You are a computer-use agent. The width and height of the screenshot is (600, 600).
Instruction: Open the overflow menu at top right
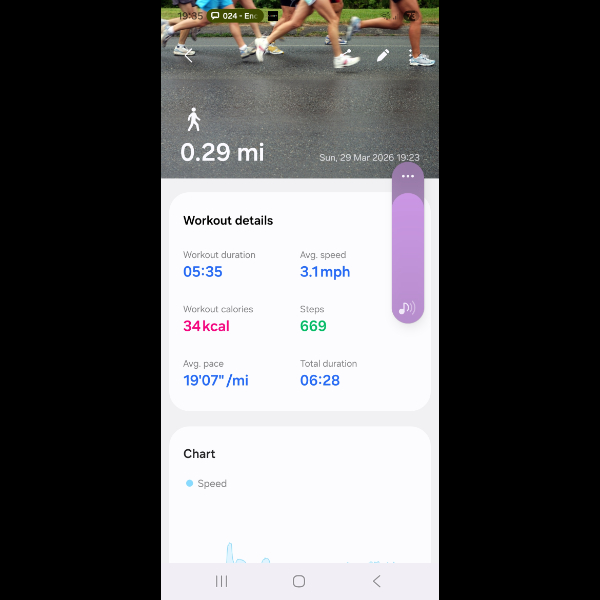411,56
